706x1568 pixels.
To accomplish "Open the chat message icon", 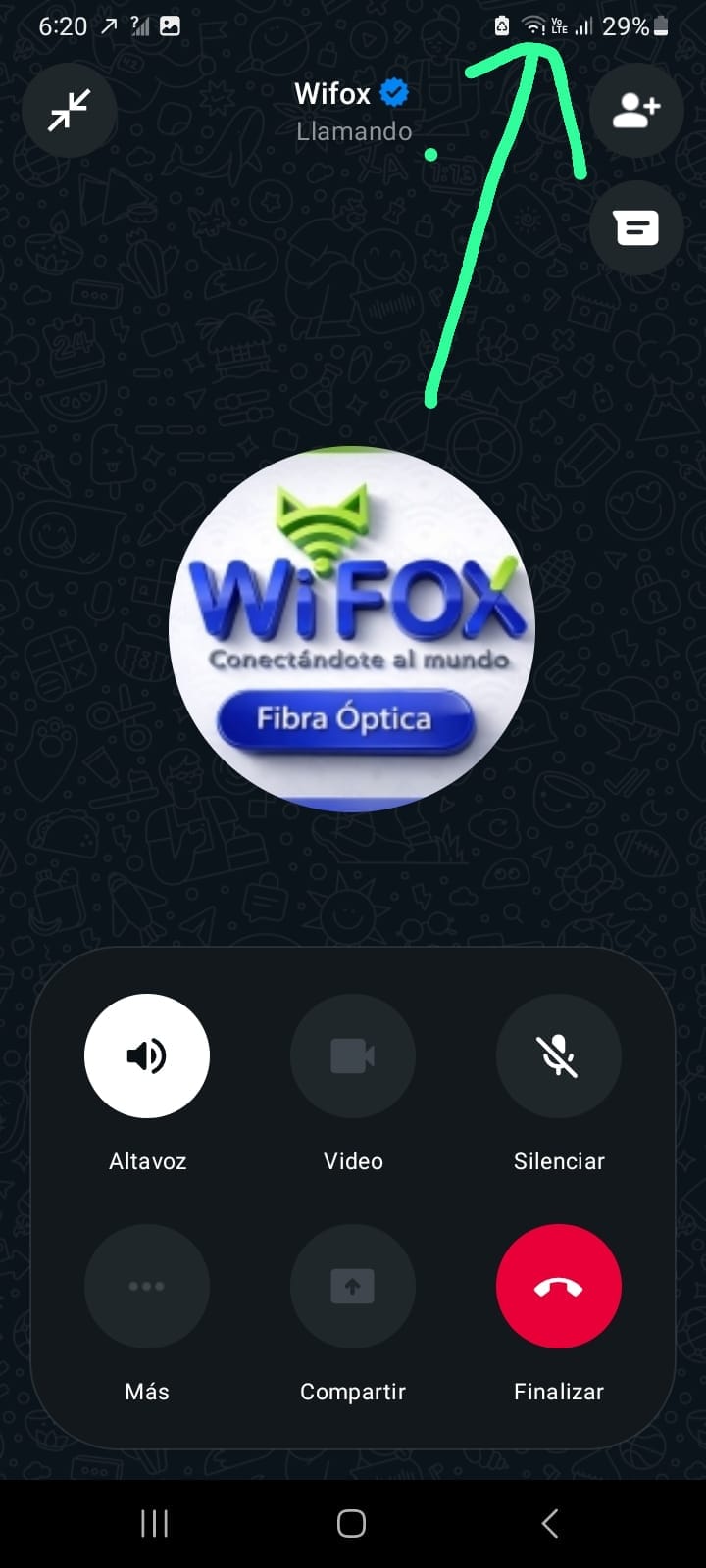I will tap(636, 228).
